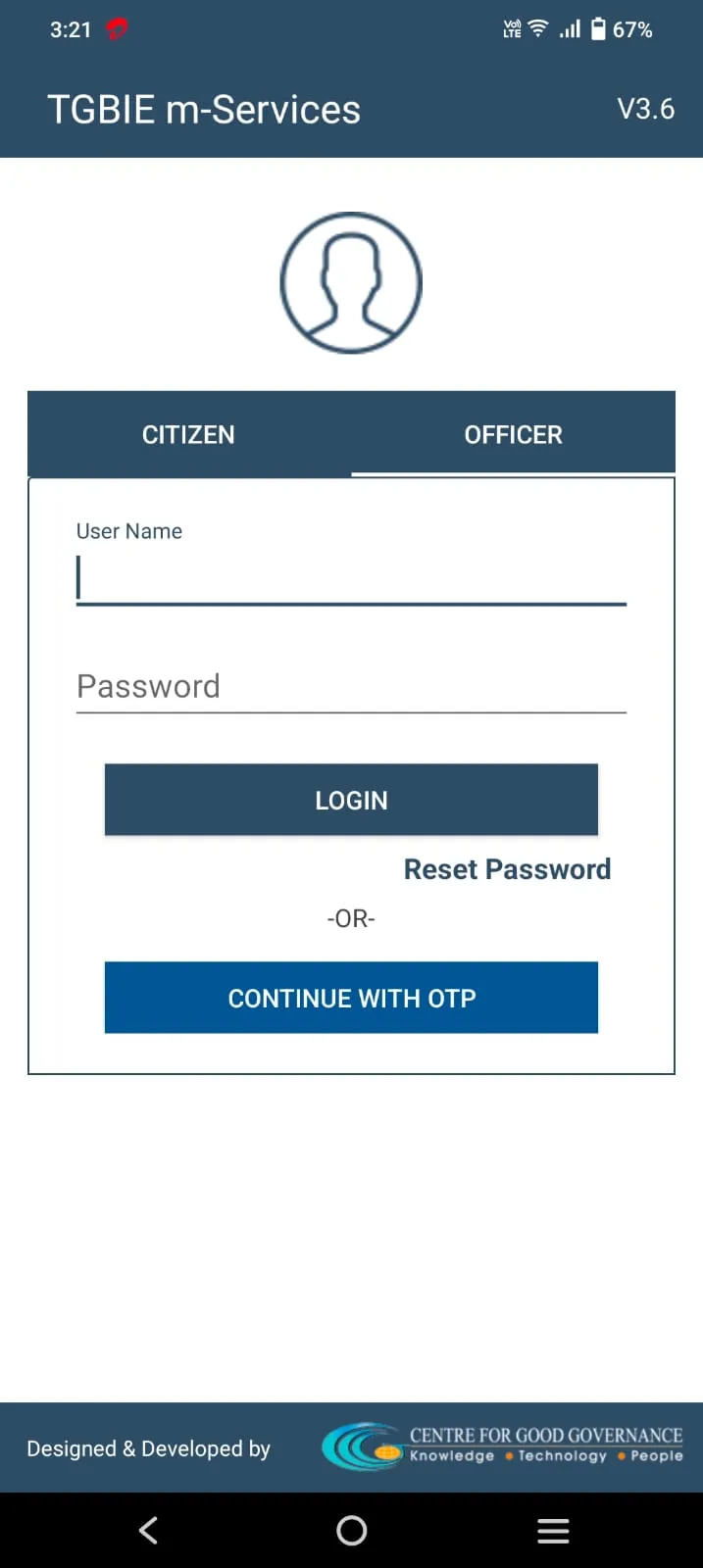Image resolution: width=703 pixels, height=1568 pixels.
Task: Choose Continue with OTP
Action: pyautogui.click(x=351, y=998)
